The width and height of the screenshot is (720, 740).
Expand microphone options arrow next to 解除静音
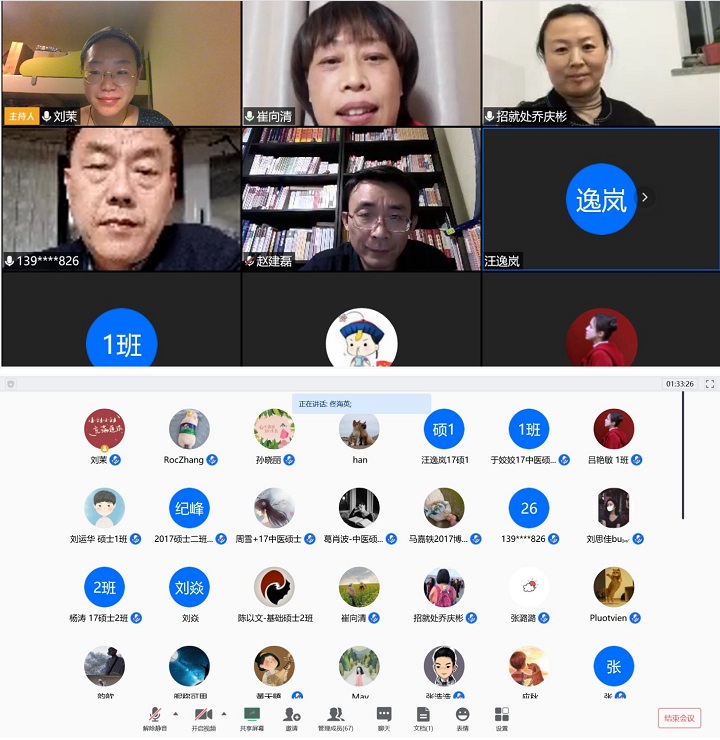(176, 714)
